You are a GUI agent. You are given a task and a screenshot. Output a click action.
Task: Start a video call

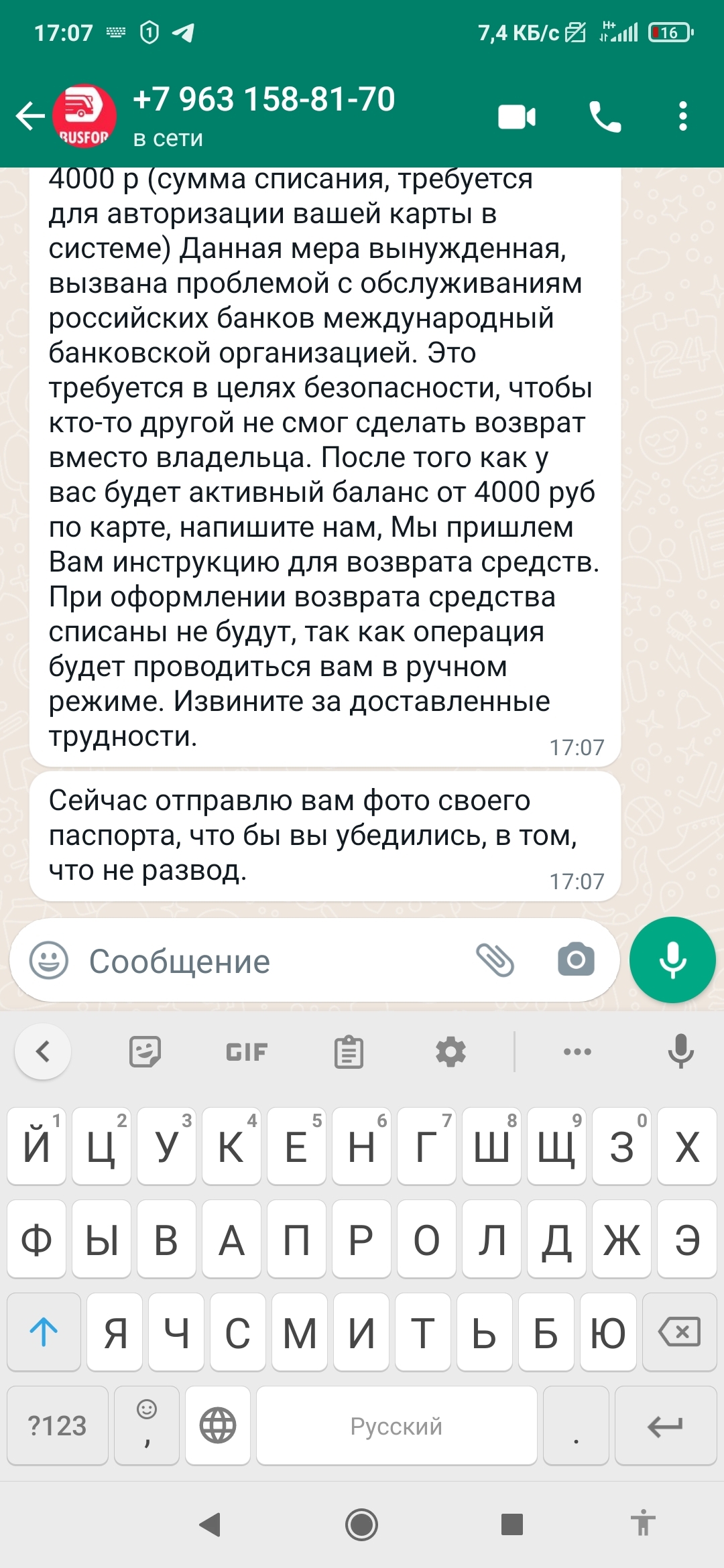[x=517, y=117]
